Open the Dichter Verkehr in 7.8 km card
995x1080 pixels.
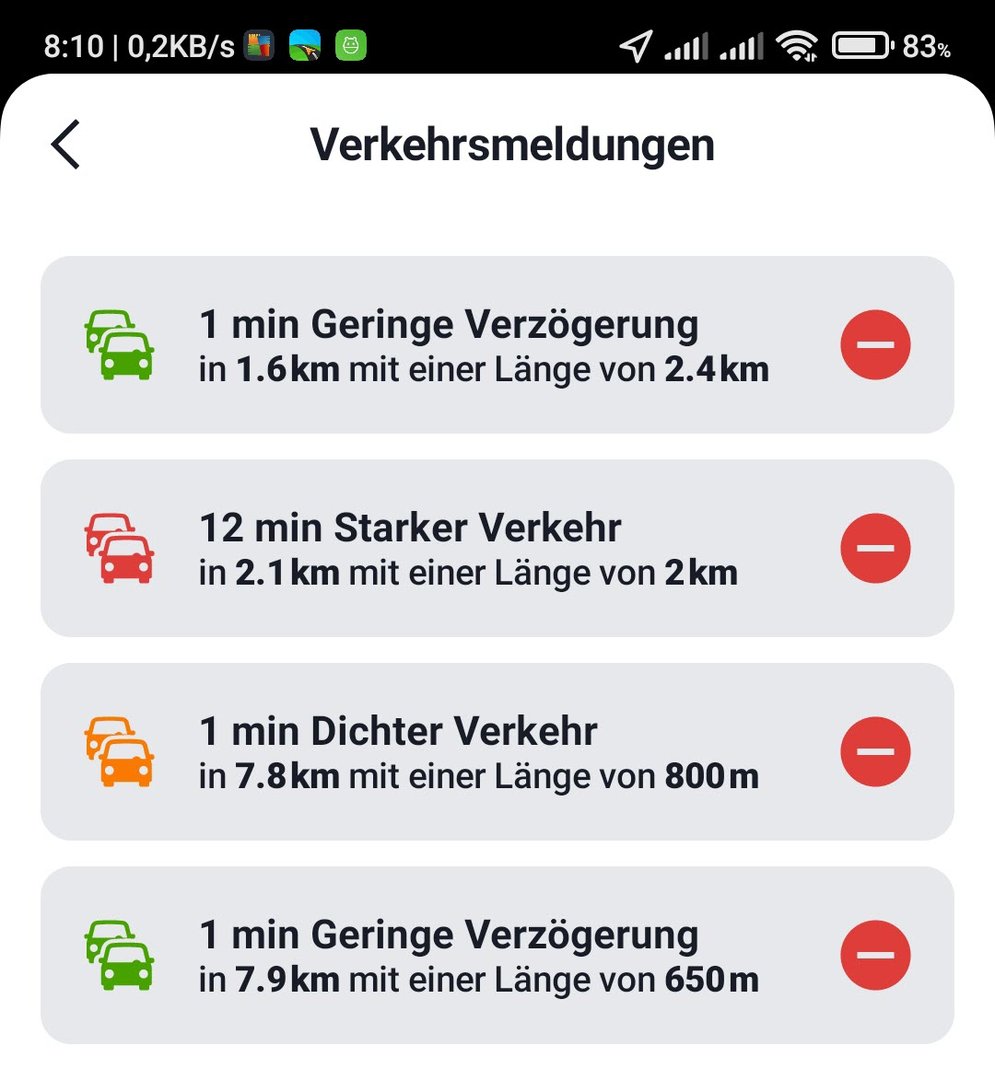pyautogui.click(x=480, y=751)
